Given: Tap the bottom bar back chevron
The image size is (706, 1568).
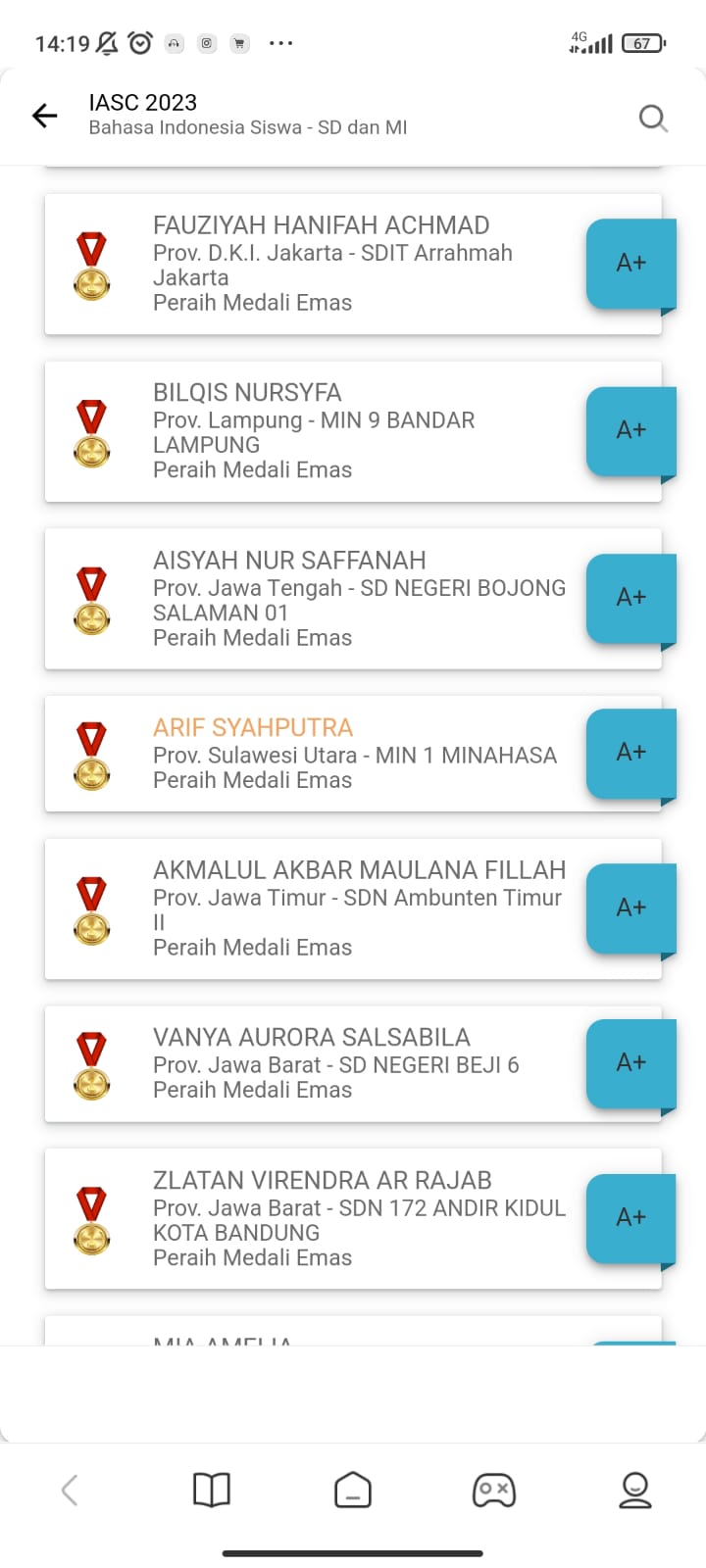Looking at the screenshot, I should pyautogui.click(x=70, y=1491).
